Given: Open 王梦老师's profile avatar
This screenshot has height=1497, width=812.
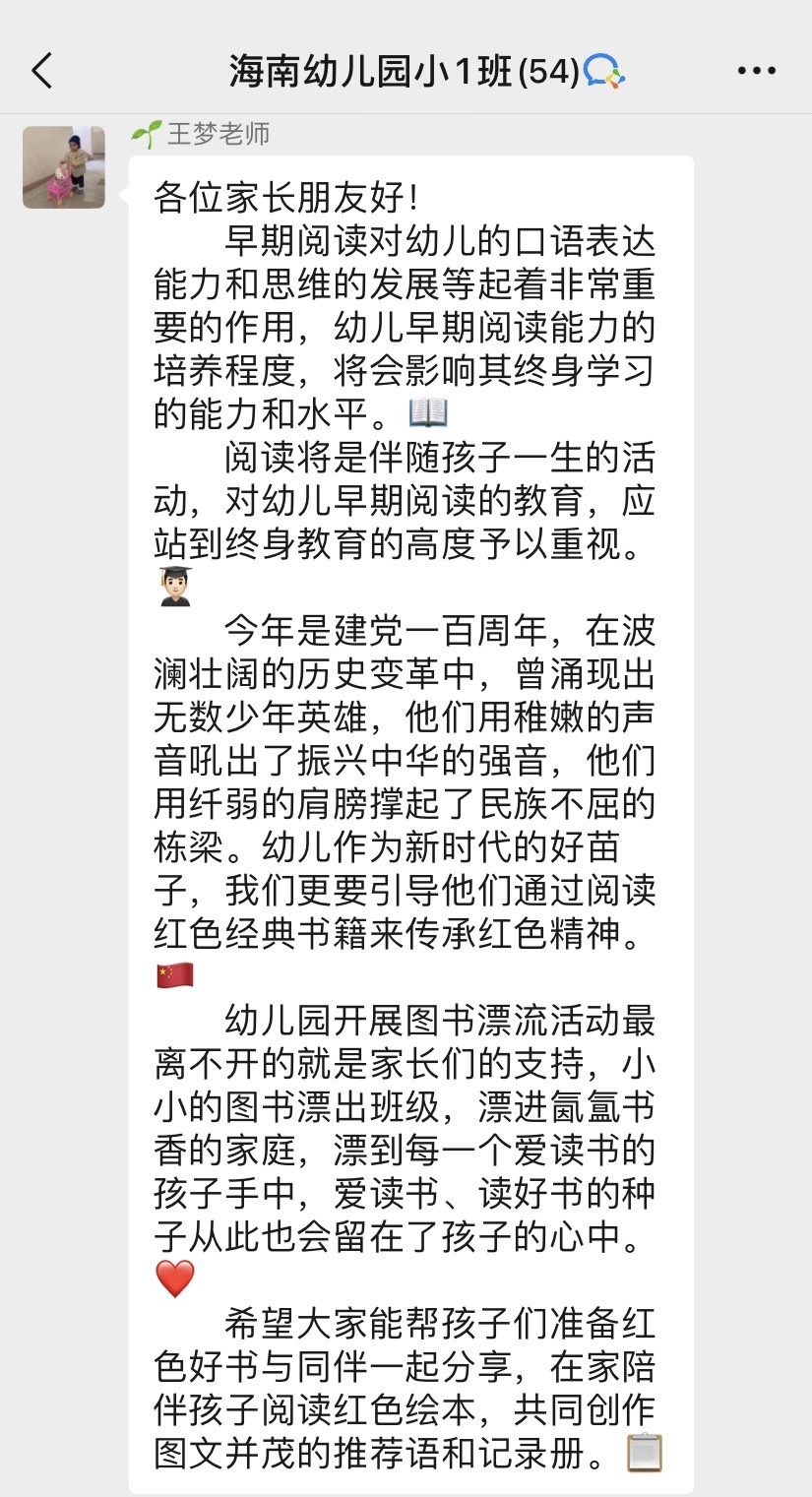Looking at the screenshot, I should pos(64,167).
